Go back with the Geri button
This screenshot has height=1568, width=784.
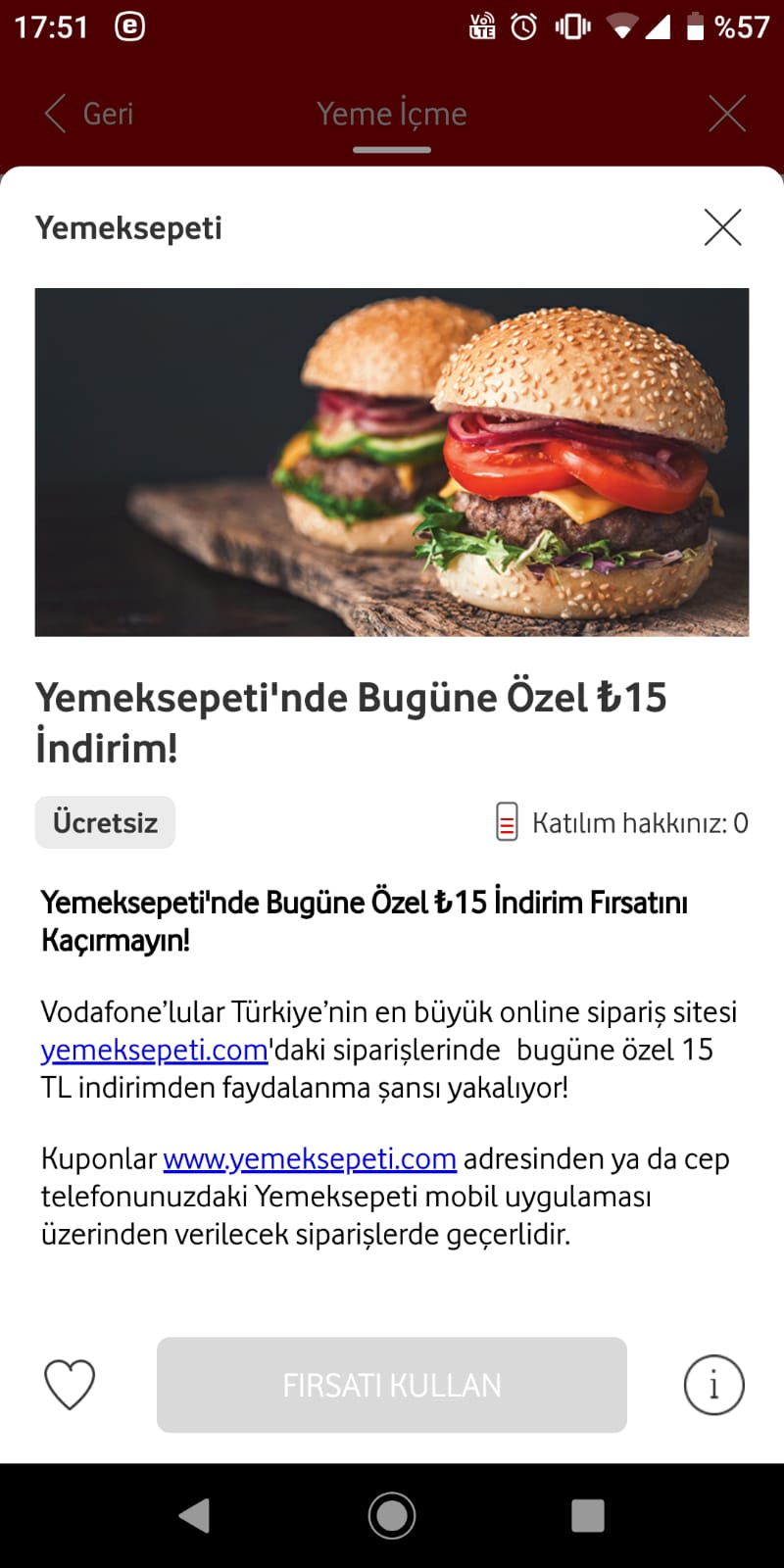click(x=88, y=114)
